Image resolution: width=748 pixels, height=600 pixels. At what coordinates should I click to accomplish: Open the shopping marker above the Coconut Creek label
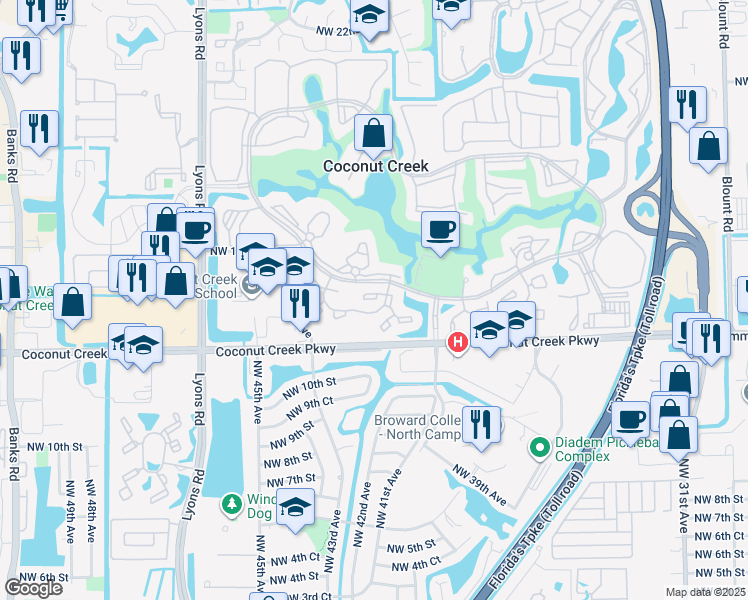tap(373, 134)
